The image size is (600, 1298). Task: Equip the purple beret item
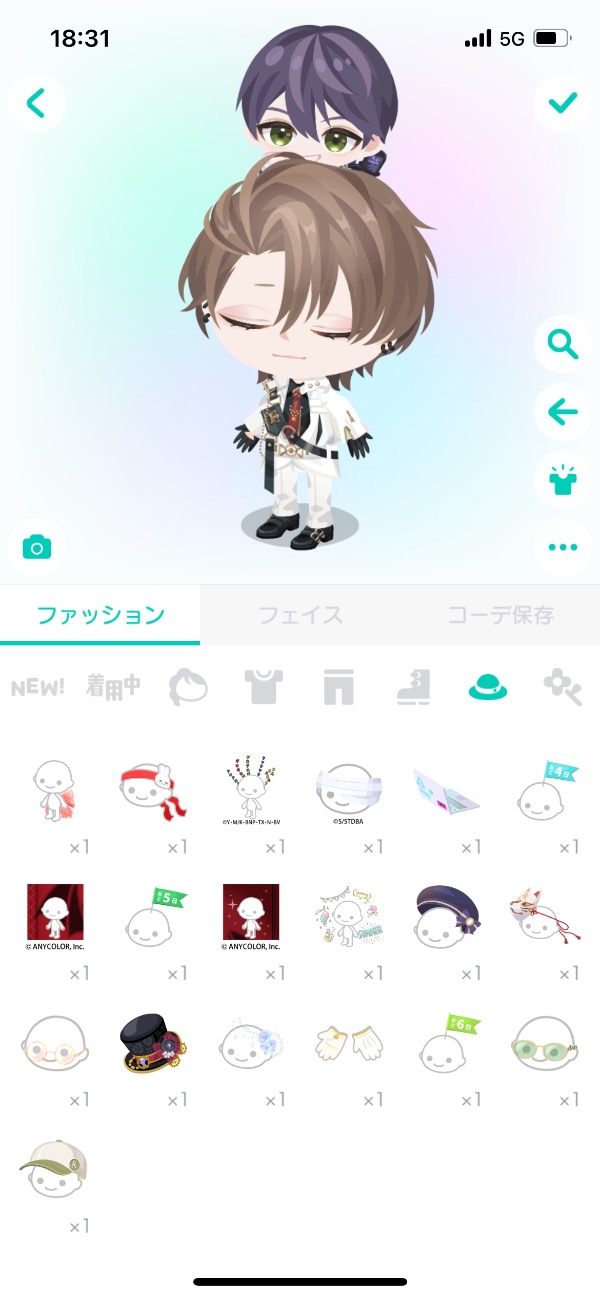pyautogui.click(x=446, y=915)
